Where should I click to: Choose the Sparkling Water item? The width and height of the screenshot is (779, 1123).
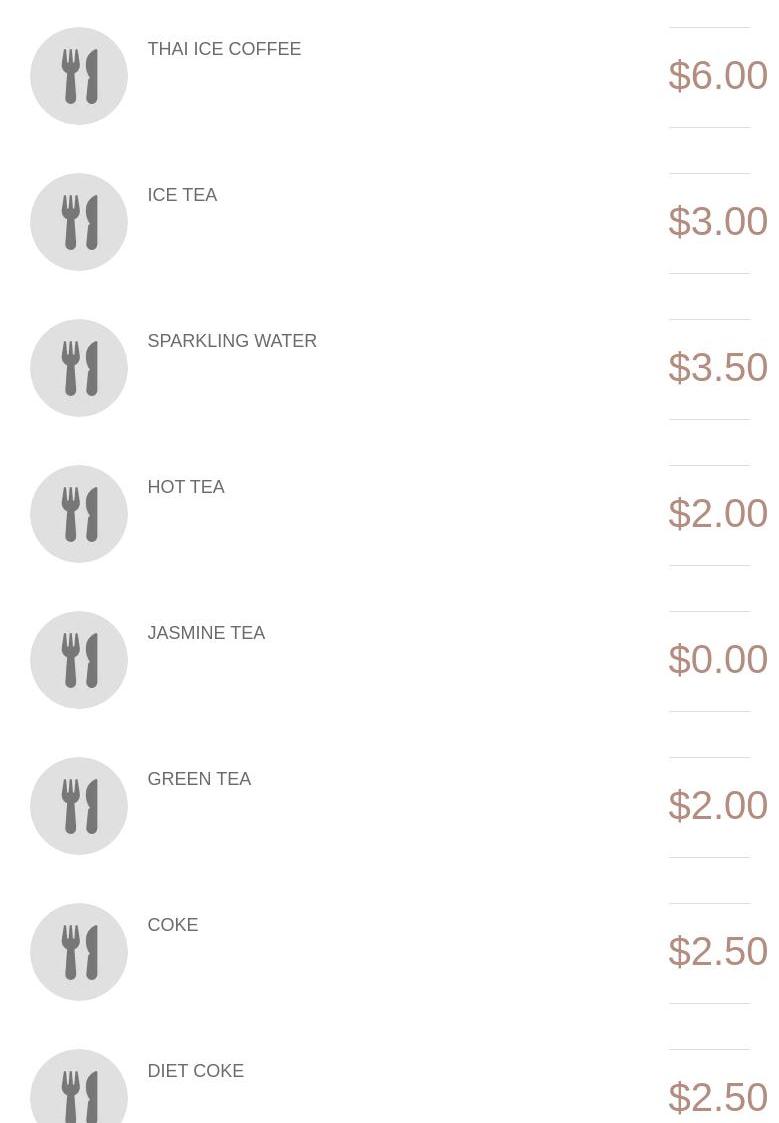pyautogui.click(x=232, y=341)
